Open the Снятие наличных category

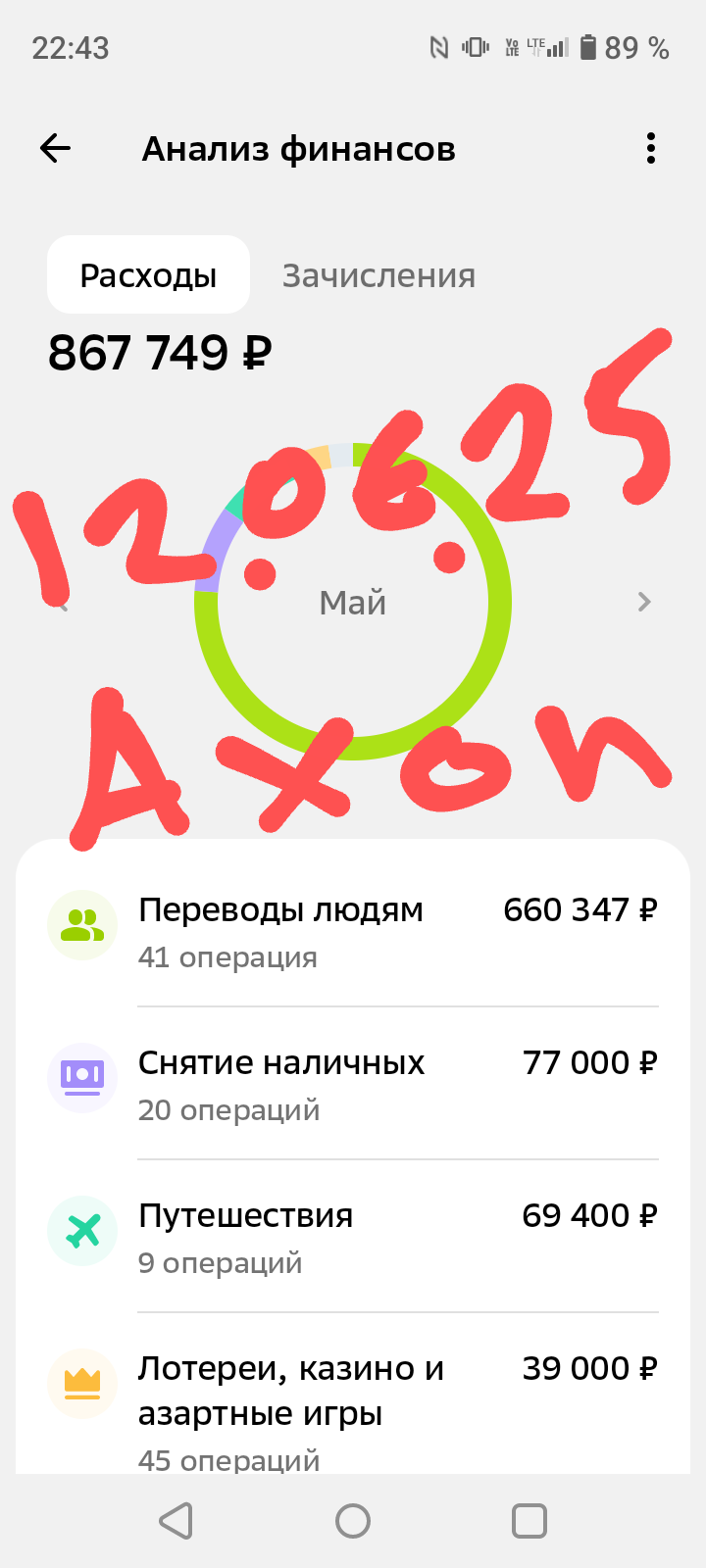(x=353, y=1083)
